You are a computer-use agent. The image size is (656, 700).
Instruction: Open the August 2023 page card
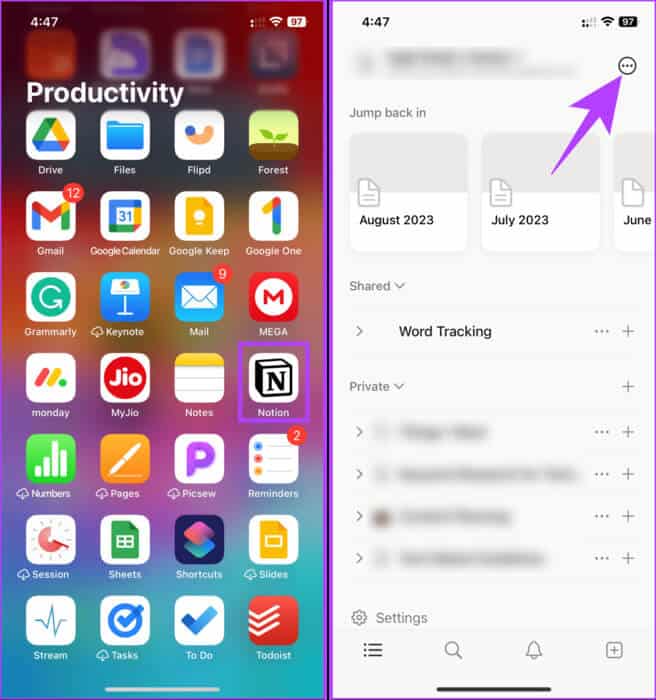pyautogui.click(x=408, y=192)
